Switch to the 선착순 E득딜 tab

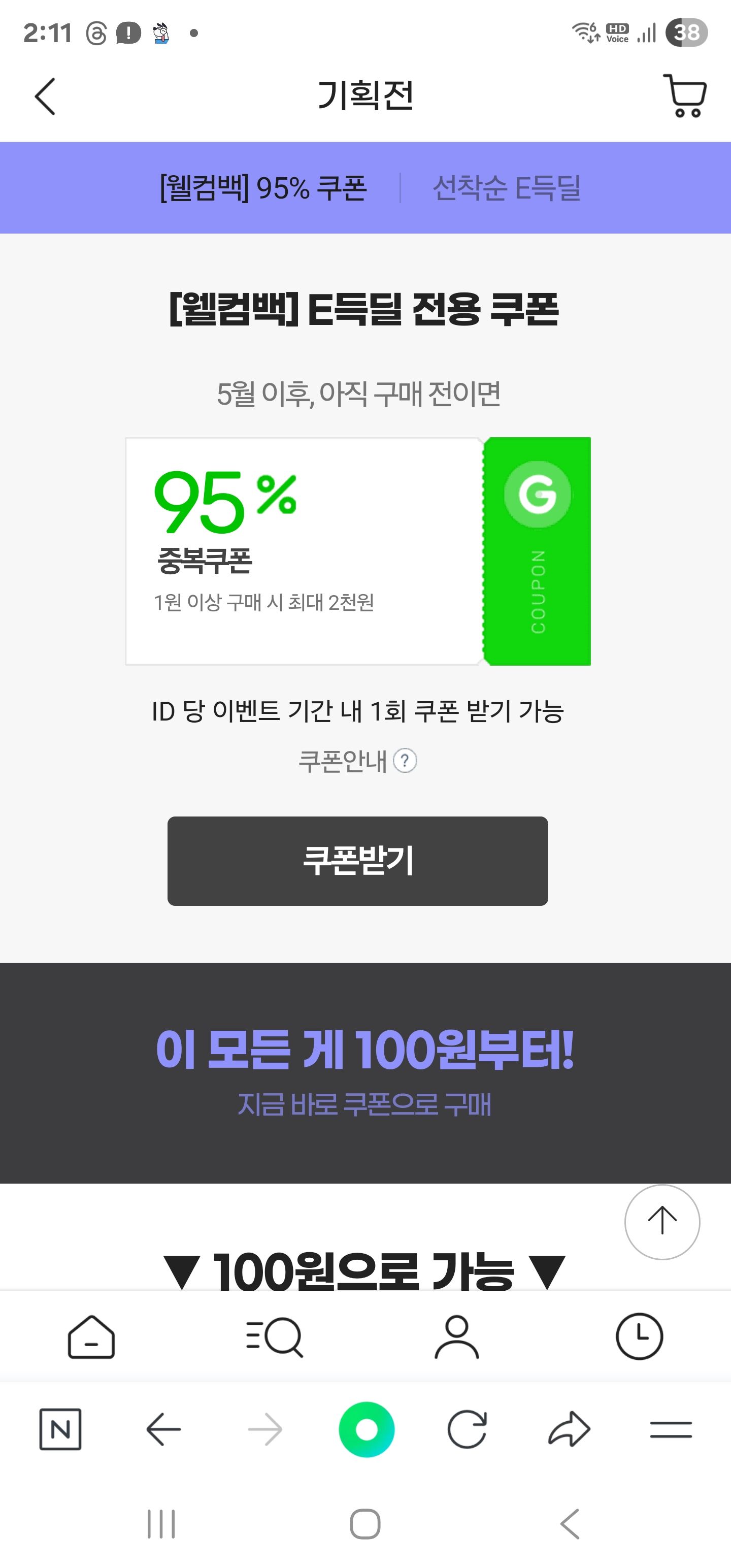(506, 187)
